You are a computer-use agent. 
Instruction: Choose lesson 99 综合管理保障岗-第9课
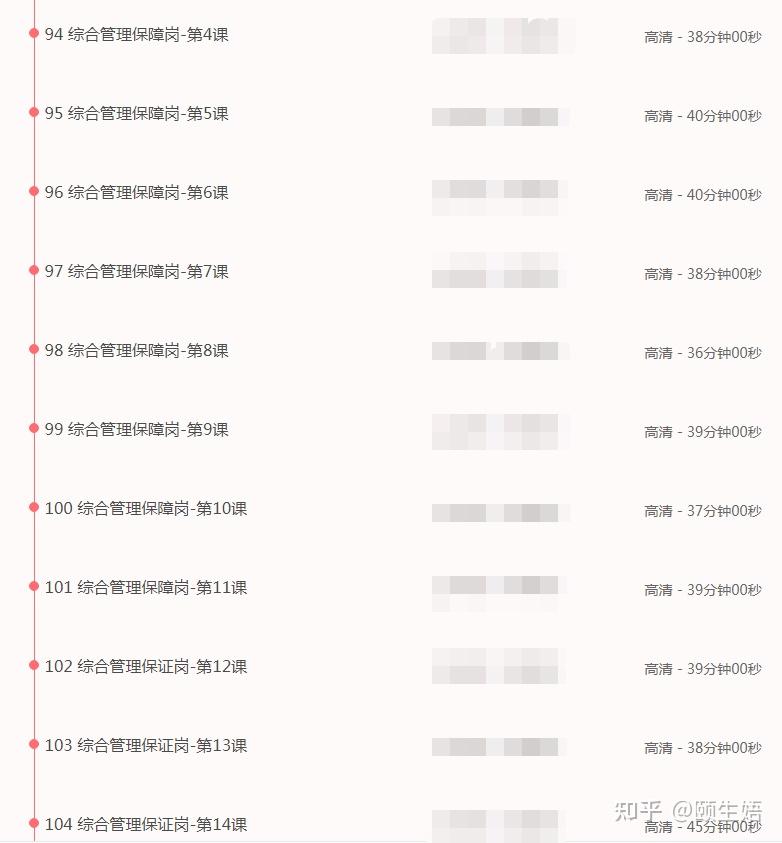coord(137,430)
